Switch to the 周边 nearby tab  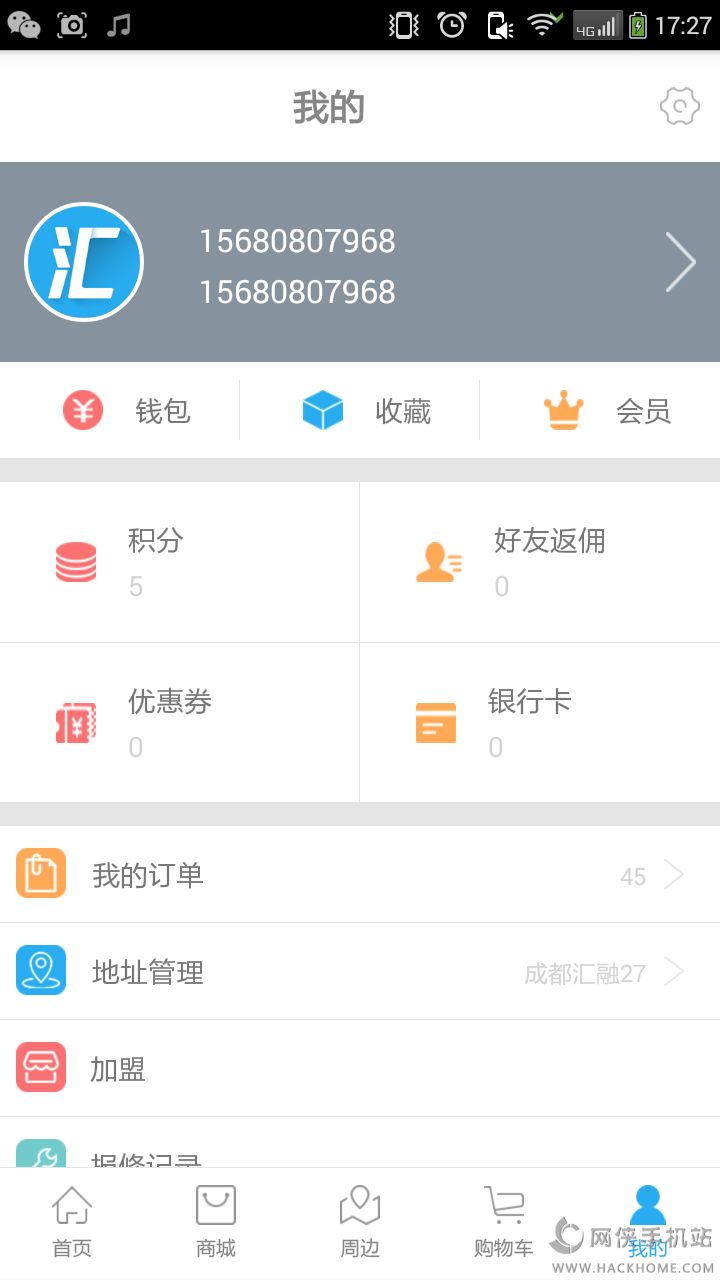pyautogui.click(x=360, y=1222)
